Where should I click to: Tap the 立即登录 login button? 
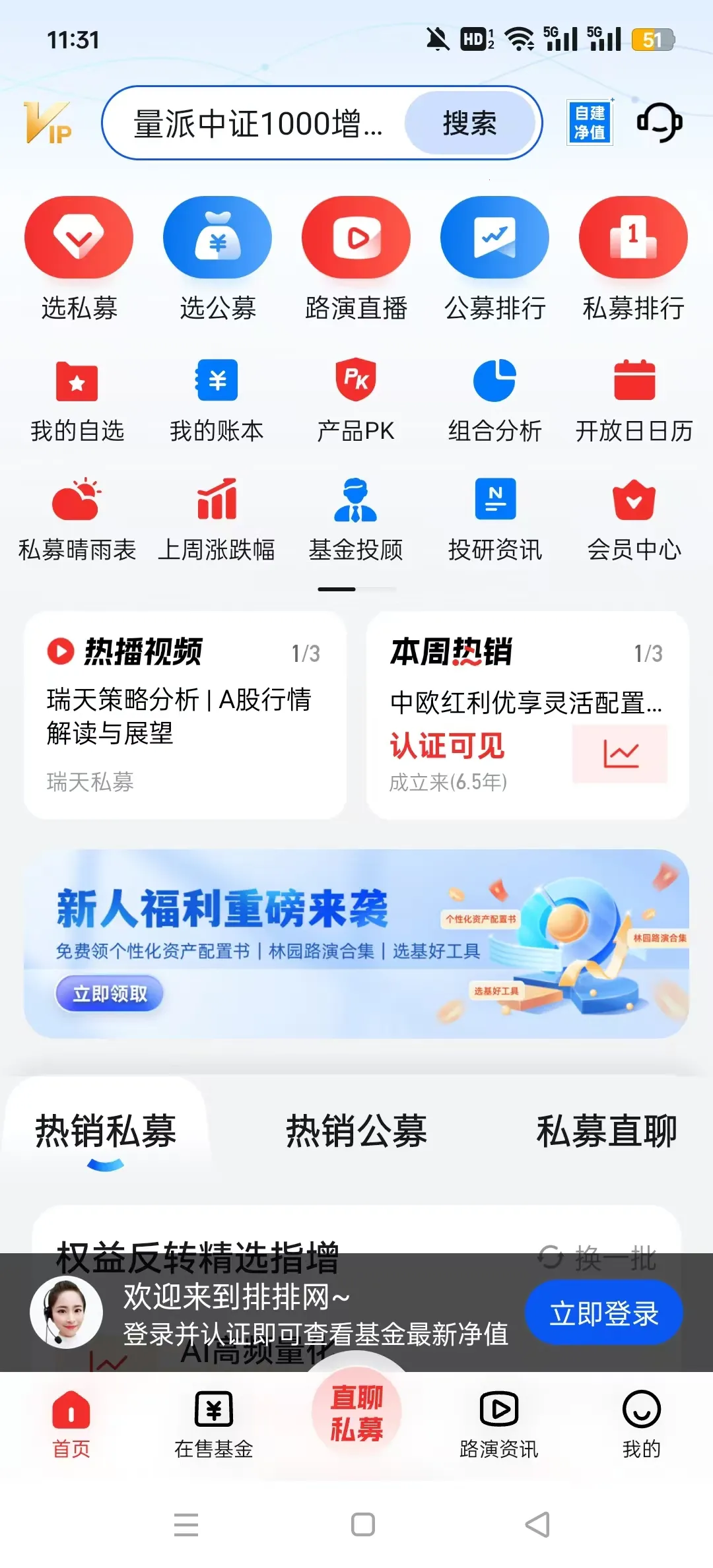(603, 1313)
